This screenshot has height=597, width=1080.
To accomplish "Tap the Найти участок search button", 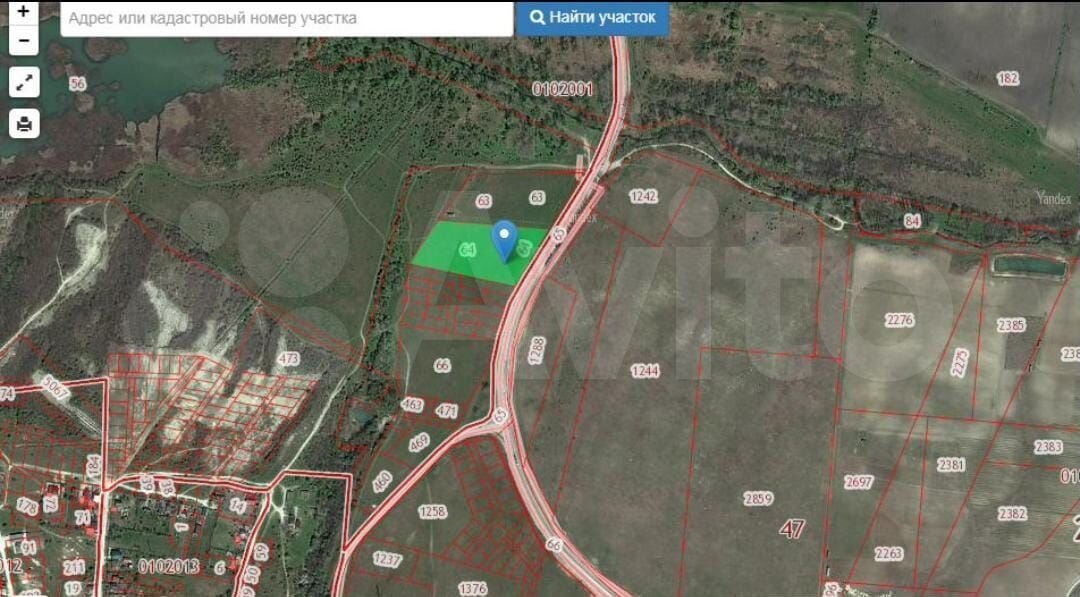I will (593, 18).
